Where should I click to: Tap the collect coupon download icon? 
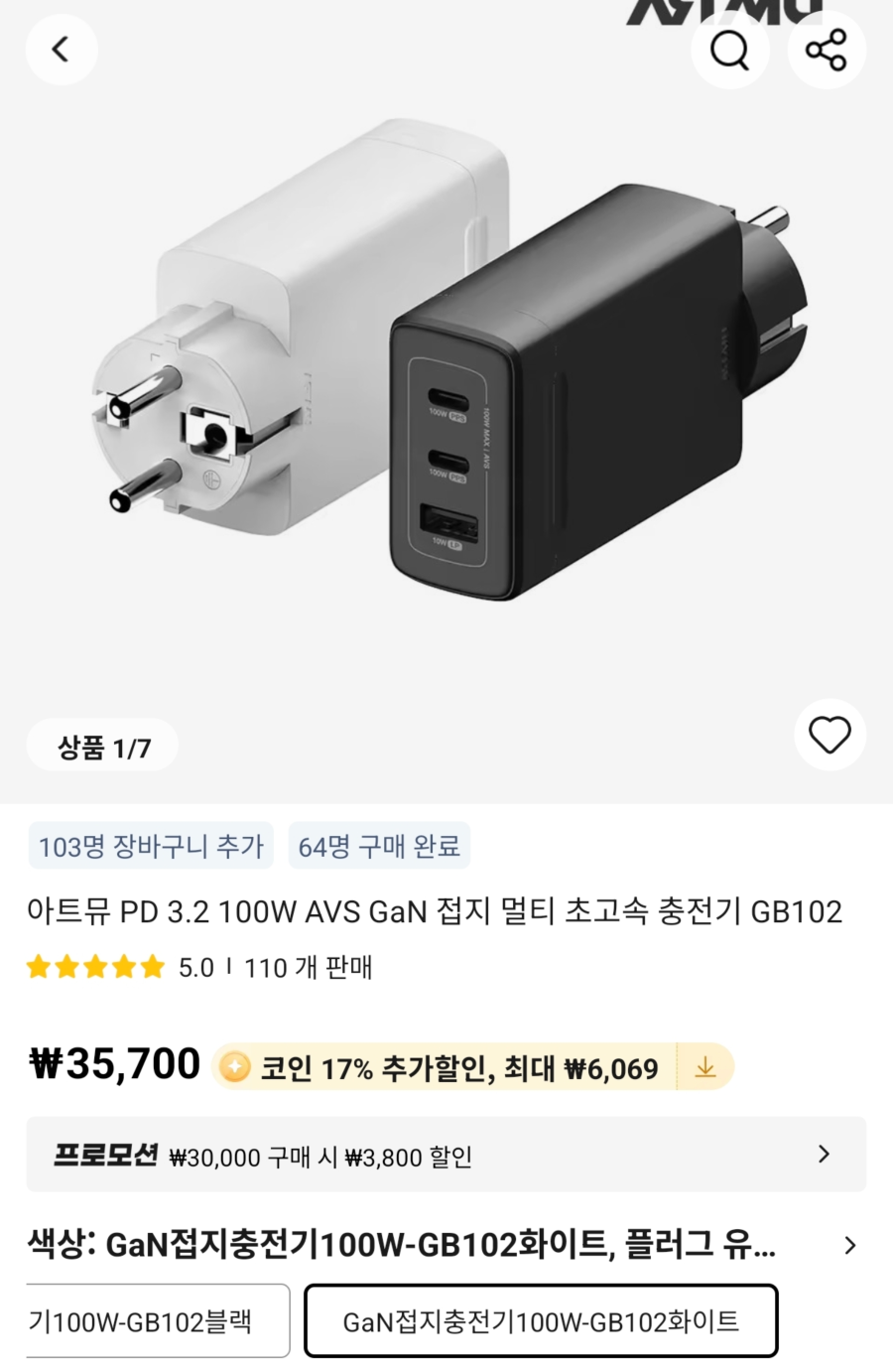pos(705,1067)
